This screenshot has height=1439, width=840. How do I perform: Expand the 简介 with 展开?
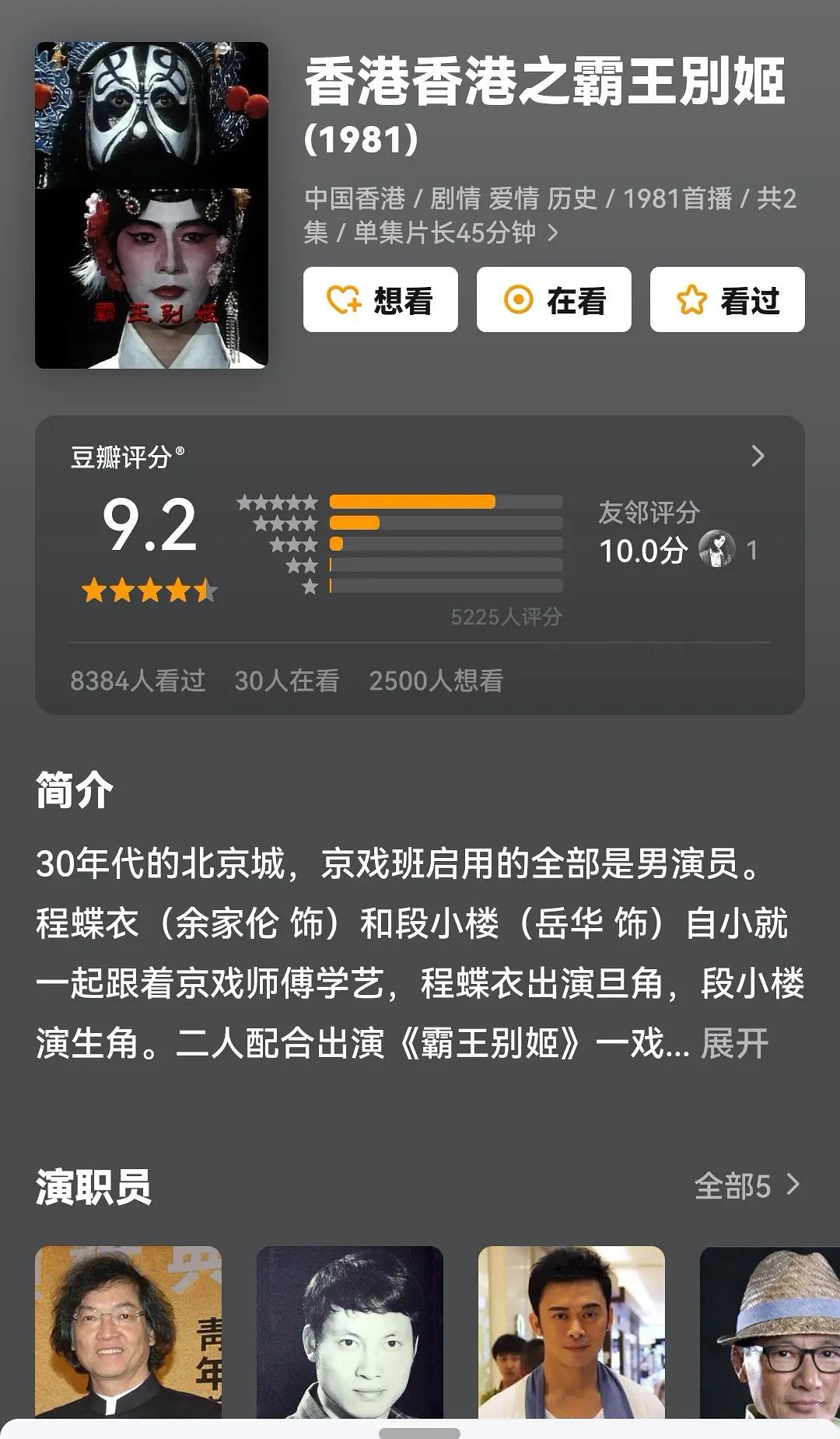pos(734,1044)
